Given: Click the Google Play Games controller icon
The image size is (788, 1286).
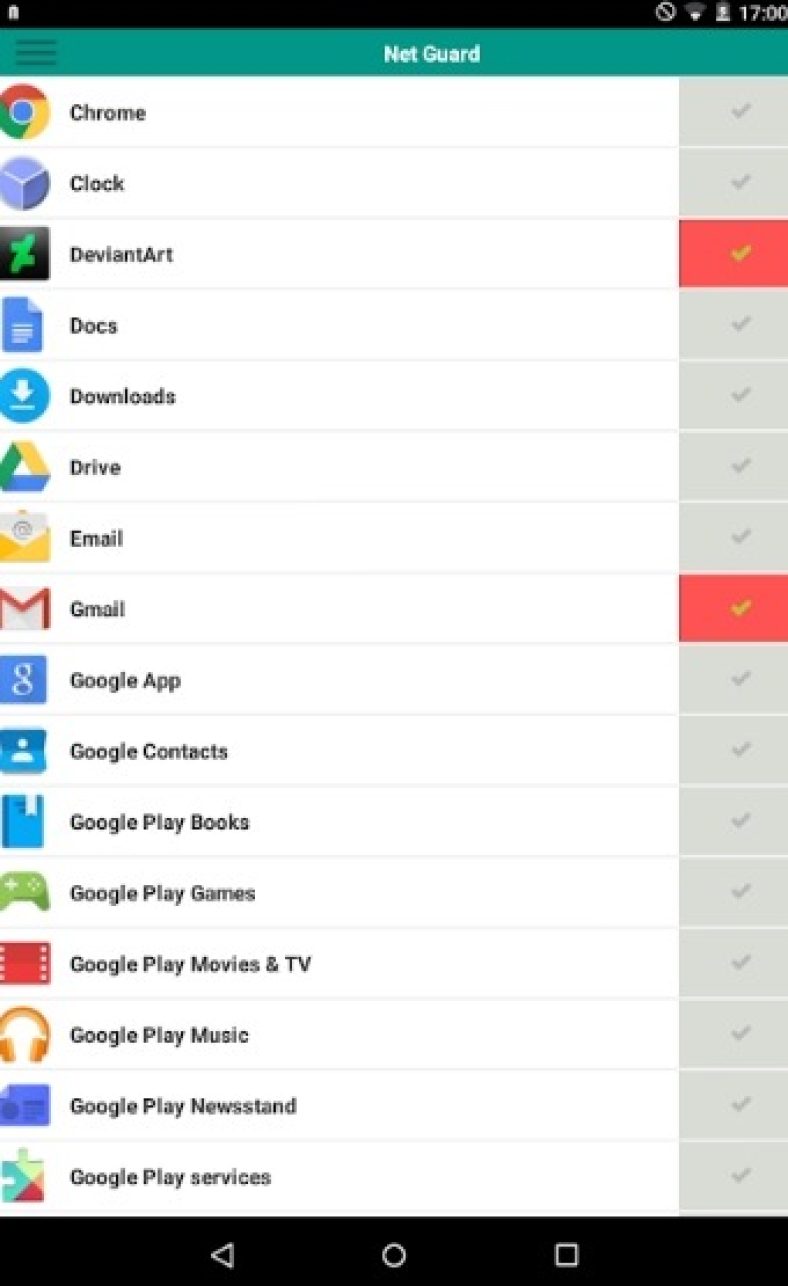Looking at the screenshot, I should pyautogui.click(x=25, y=892).
